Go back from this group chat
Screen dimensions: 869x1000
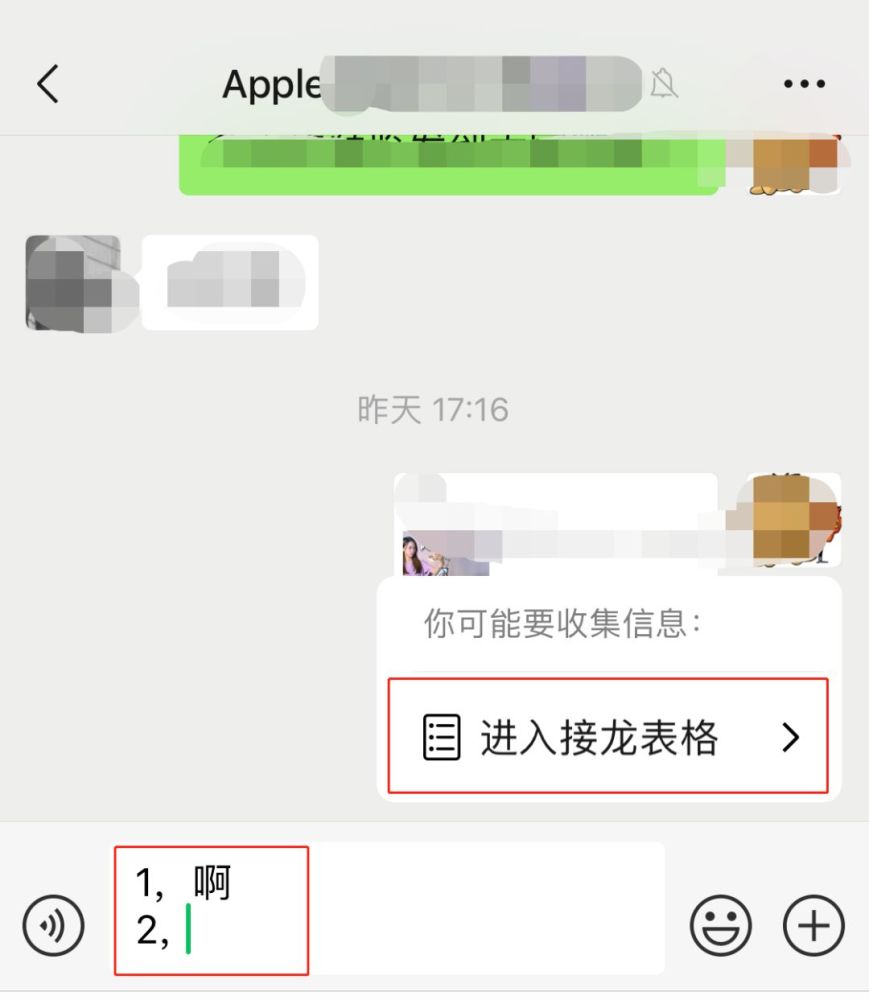(x=48, y=85)
